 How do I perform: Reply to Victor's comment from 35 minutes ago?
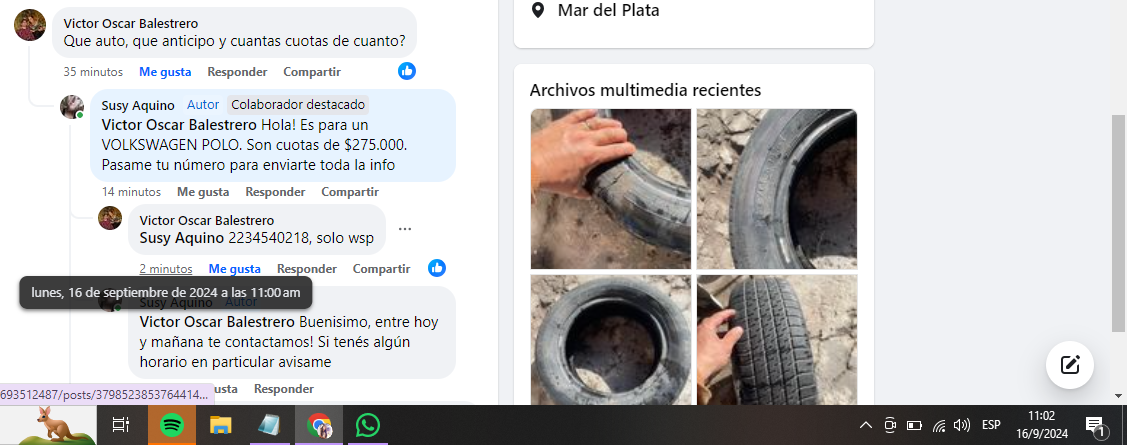click(237, 72)
